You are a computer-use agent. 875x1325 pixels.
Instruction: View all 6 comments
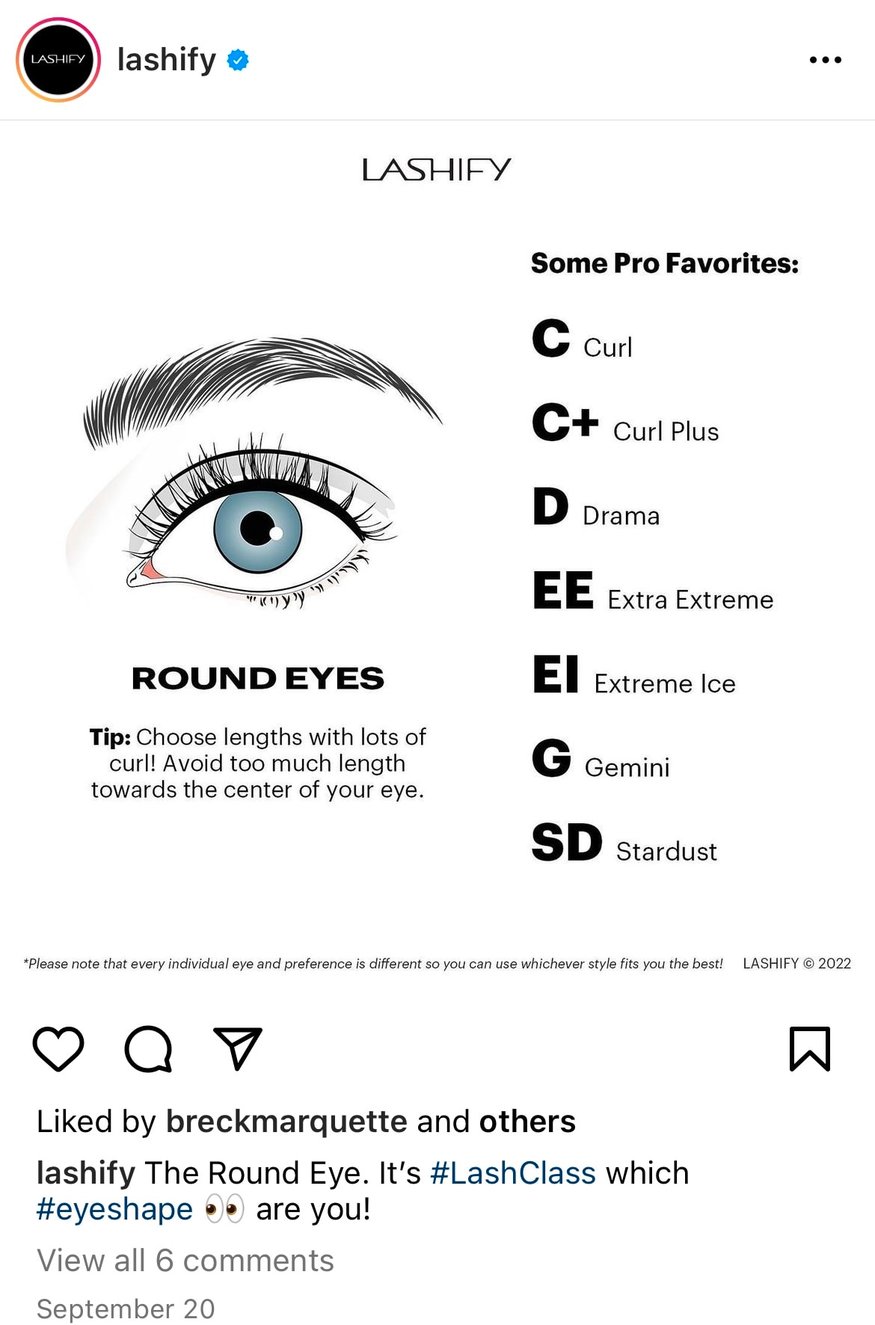[x=185, y=1260]
